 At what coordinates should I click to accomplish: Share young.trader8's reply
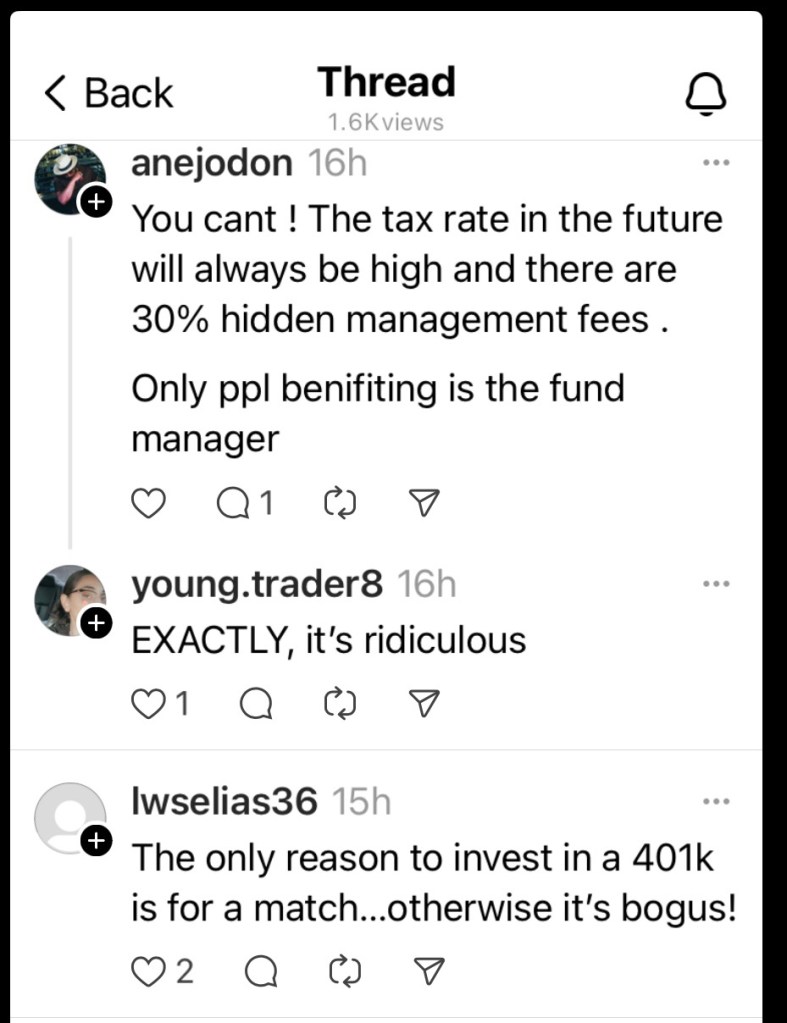[x=426, y=705]
